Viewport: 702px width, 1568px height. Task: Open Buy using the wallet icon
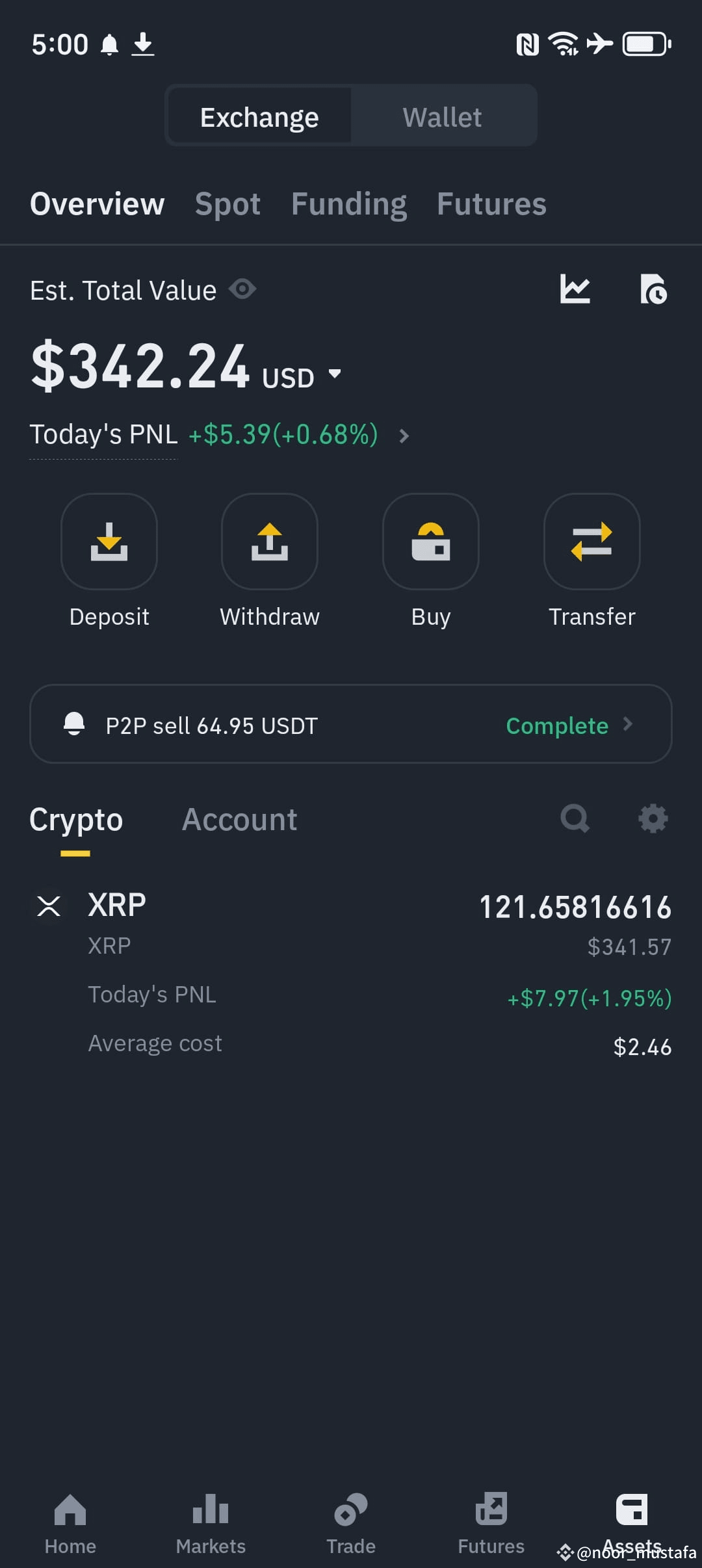click(430, 542)
